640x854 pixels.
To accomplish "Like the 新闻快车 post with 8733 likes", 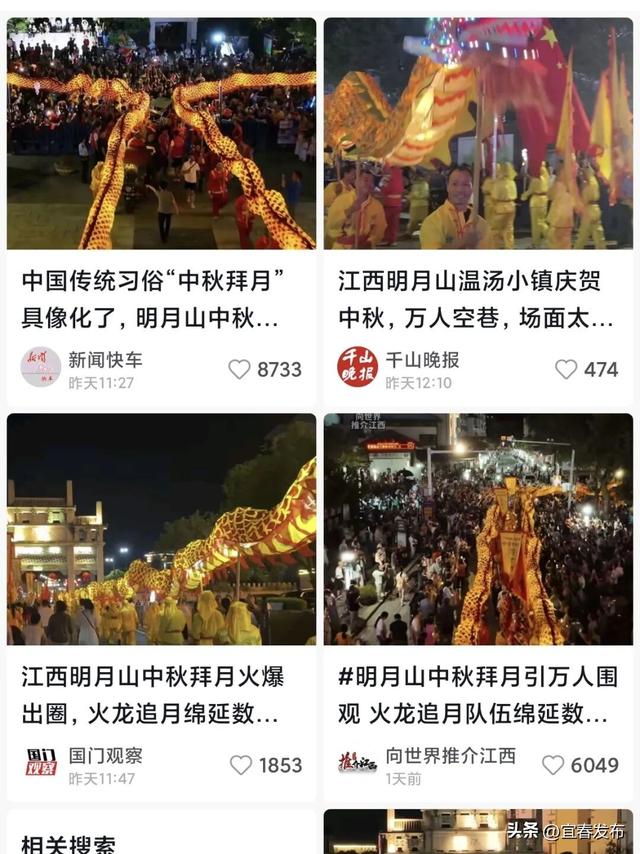I will point(240,369).
